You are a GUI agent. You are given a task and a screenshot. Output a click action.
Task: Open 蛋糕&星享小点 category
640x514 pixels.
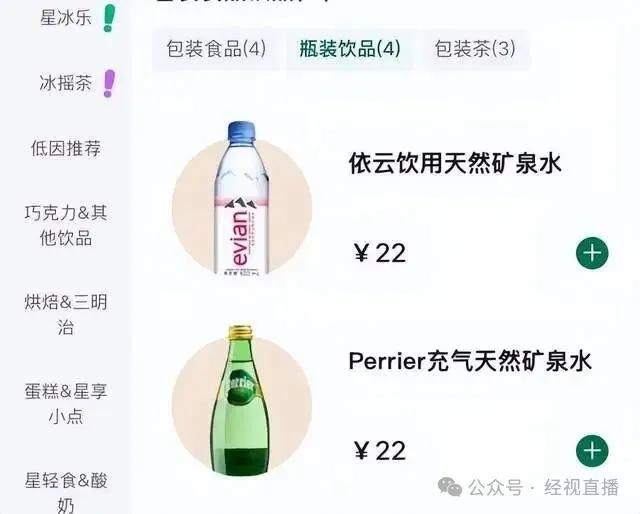click(x=65, y=404)
